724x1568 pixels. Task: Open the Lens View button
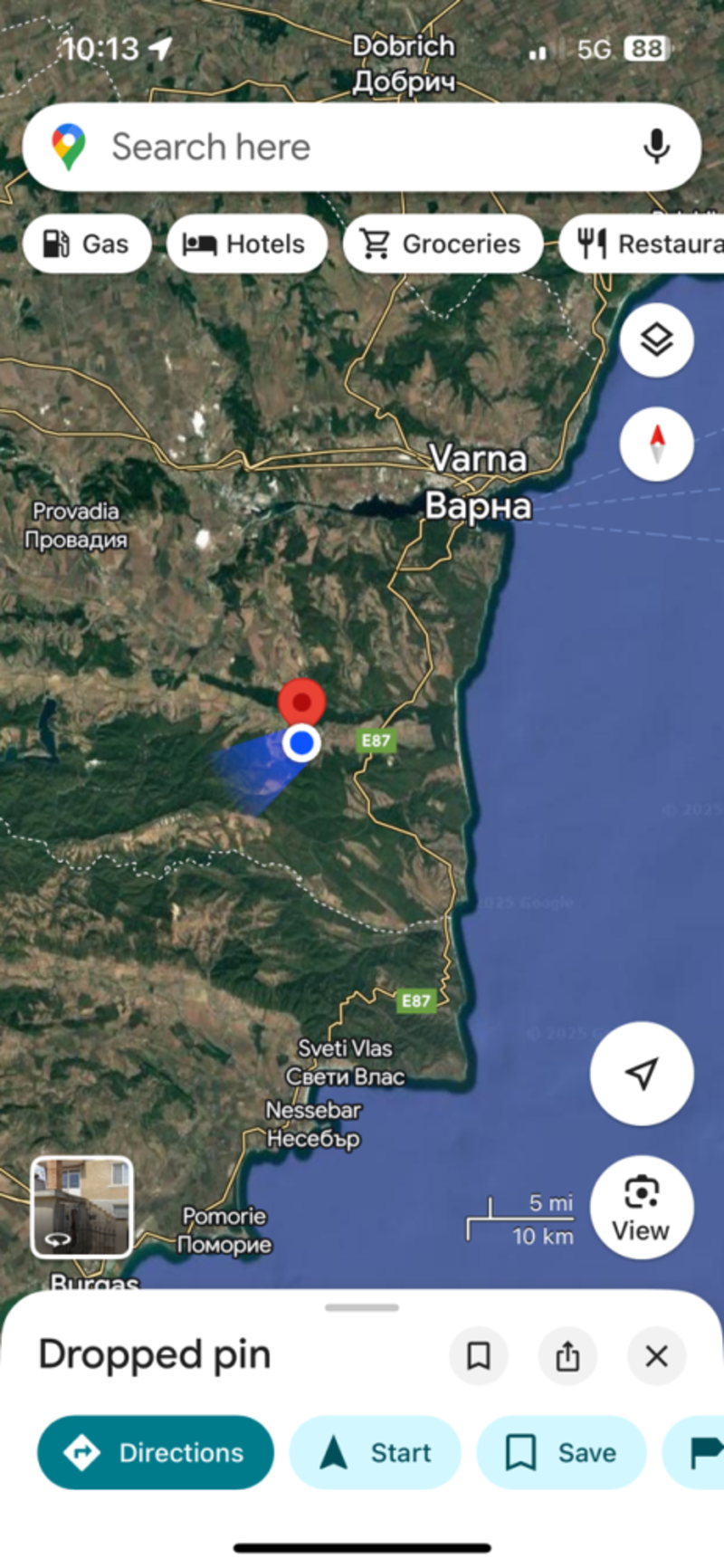pyautogui.click(x=641, y=1207)
